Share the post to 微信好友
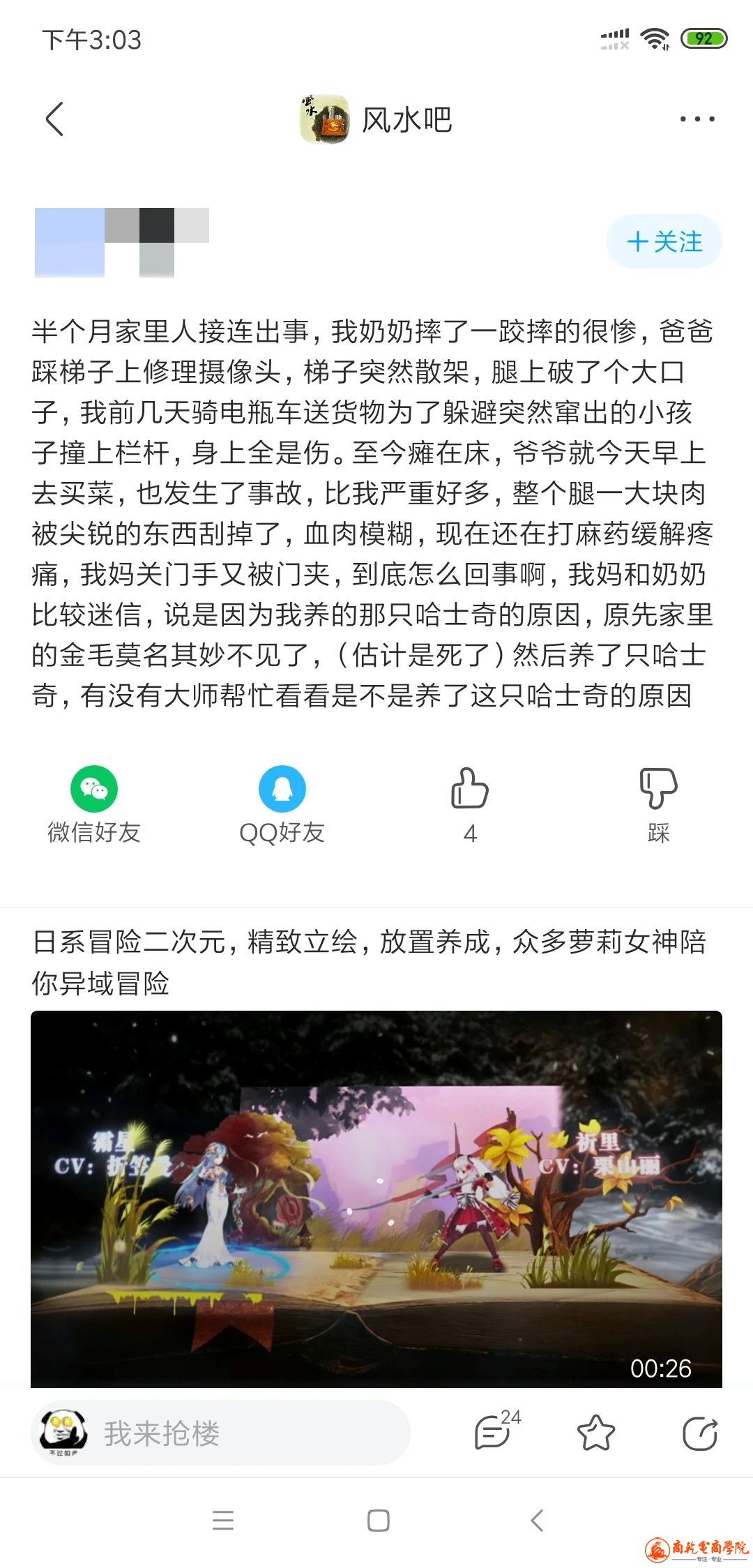The height and width of the screenshot is (1568, 753). coord(94,804)
